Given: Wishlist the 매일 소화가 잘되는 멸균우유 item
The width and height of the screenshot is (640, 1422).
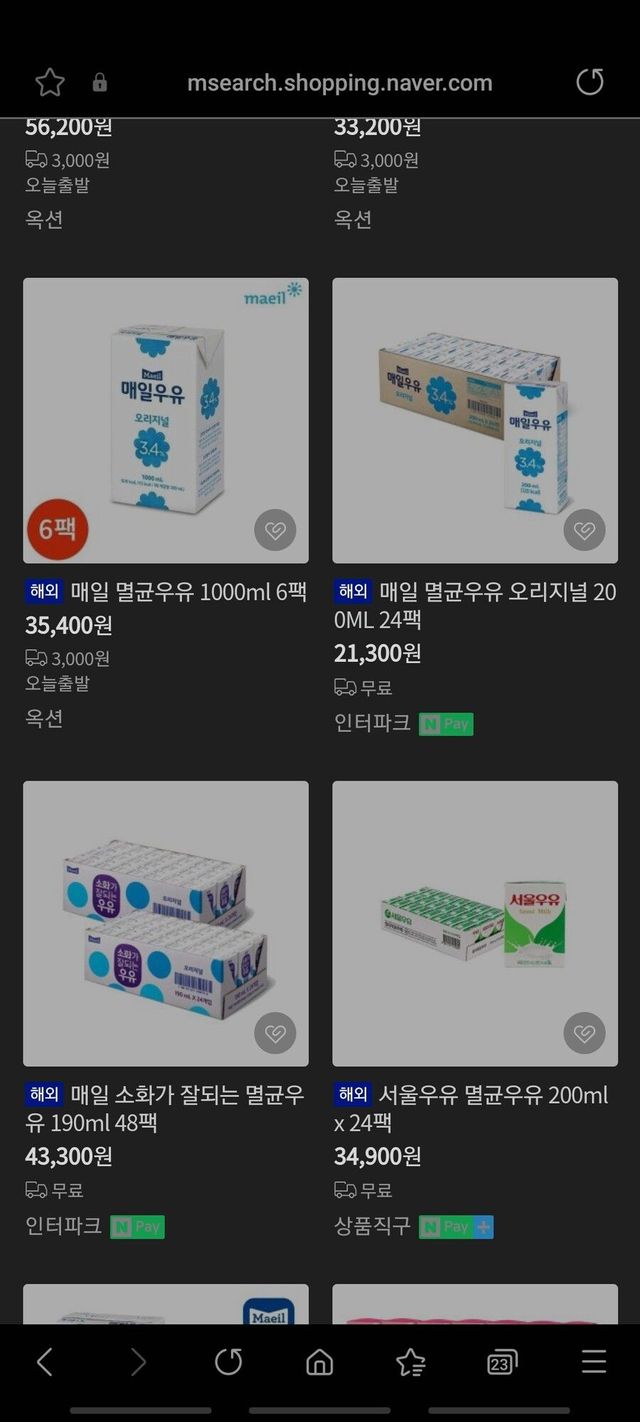Looking at the screenshot, I should coord(275,1033).
